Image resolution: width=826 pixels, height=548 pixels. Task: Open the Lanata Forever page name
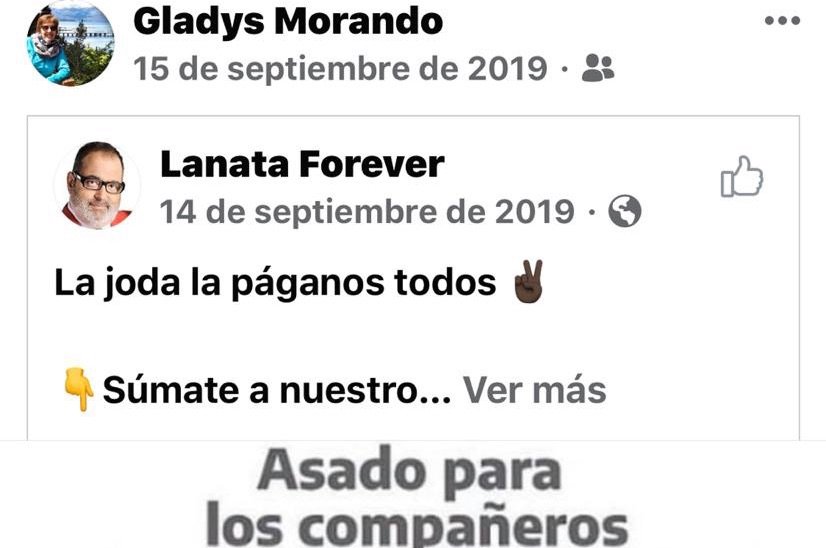pos(302,164)
